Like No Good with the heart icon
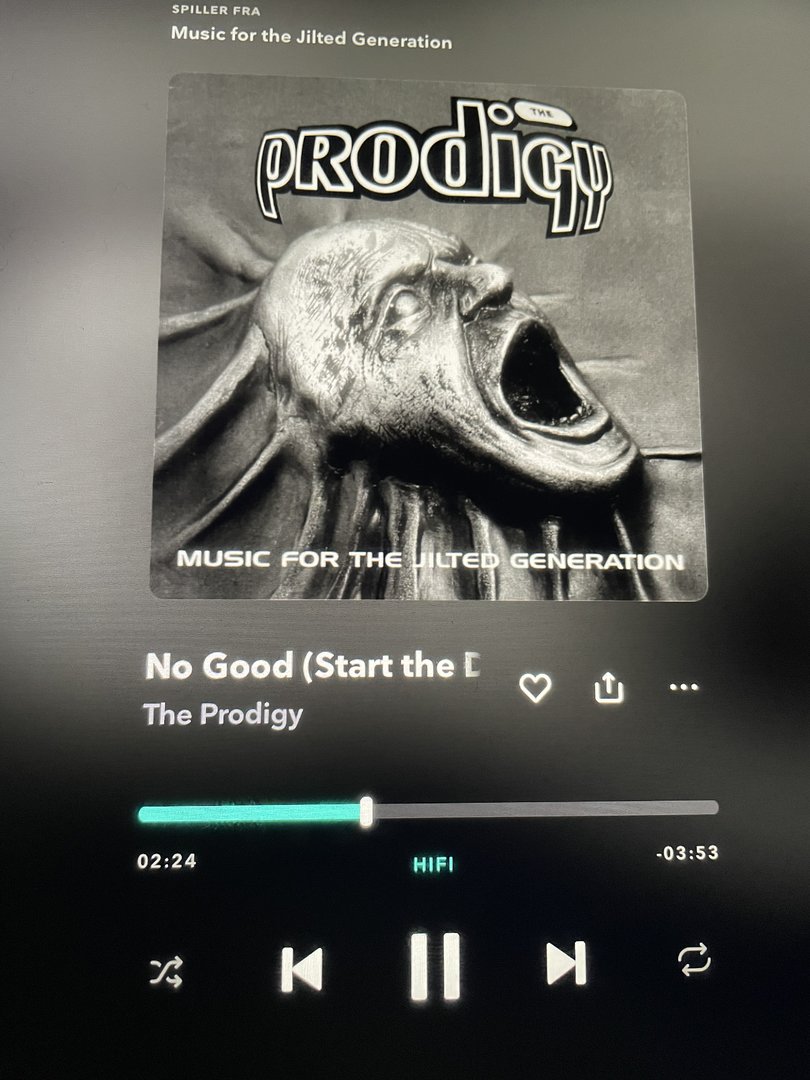810x1080 pixels. [x=536, y=687]
